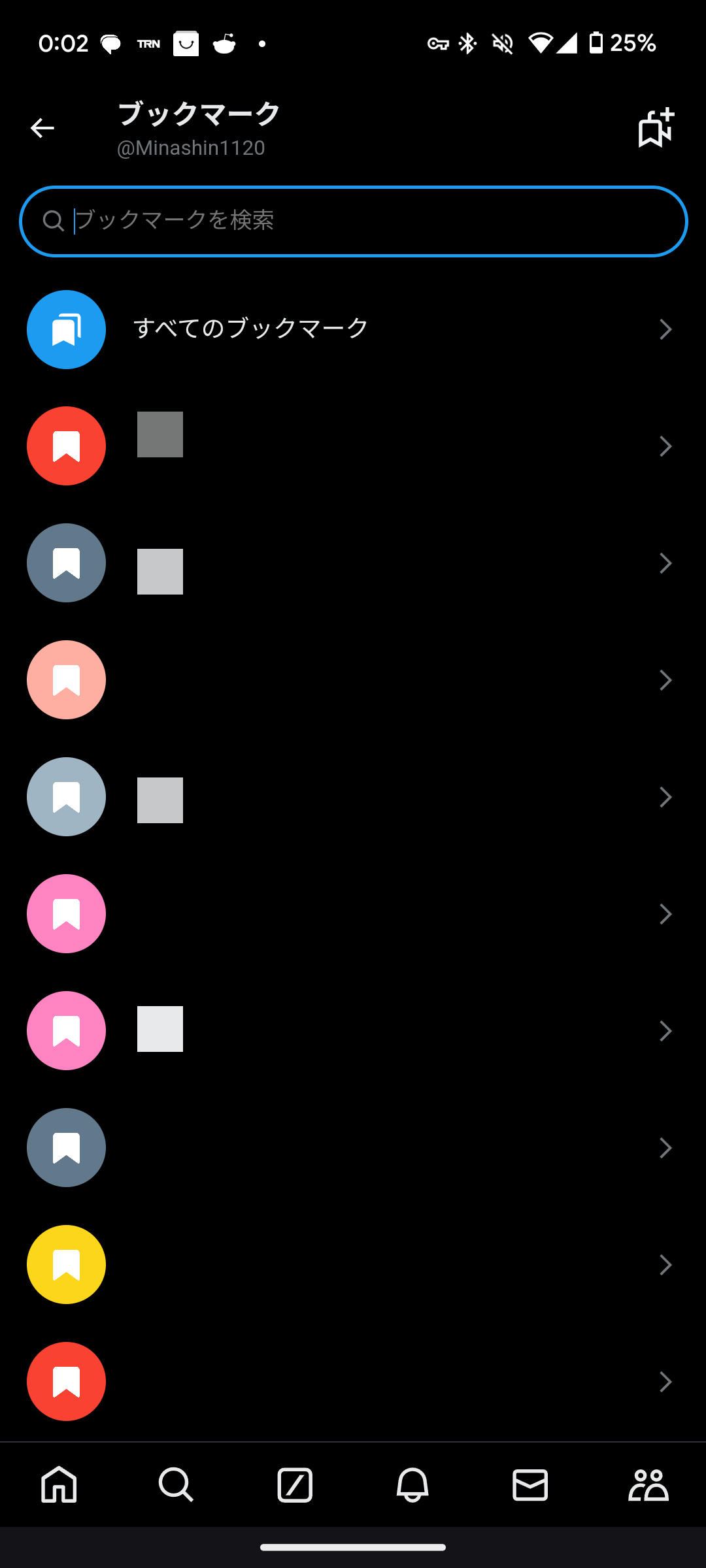Open the Communities people tab
This screenshot has width=706, height=1568.
[x=648, y=1484]
